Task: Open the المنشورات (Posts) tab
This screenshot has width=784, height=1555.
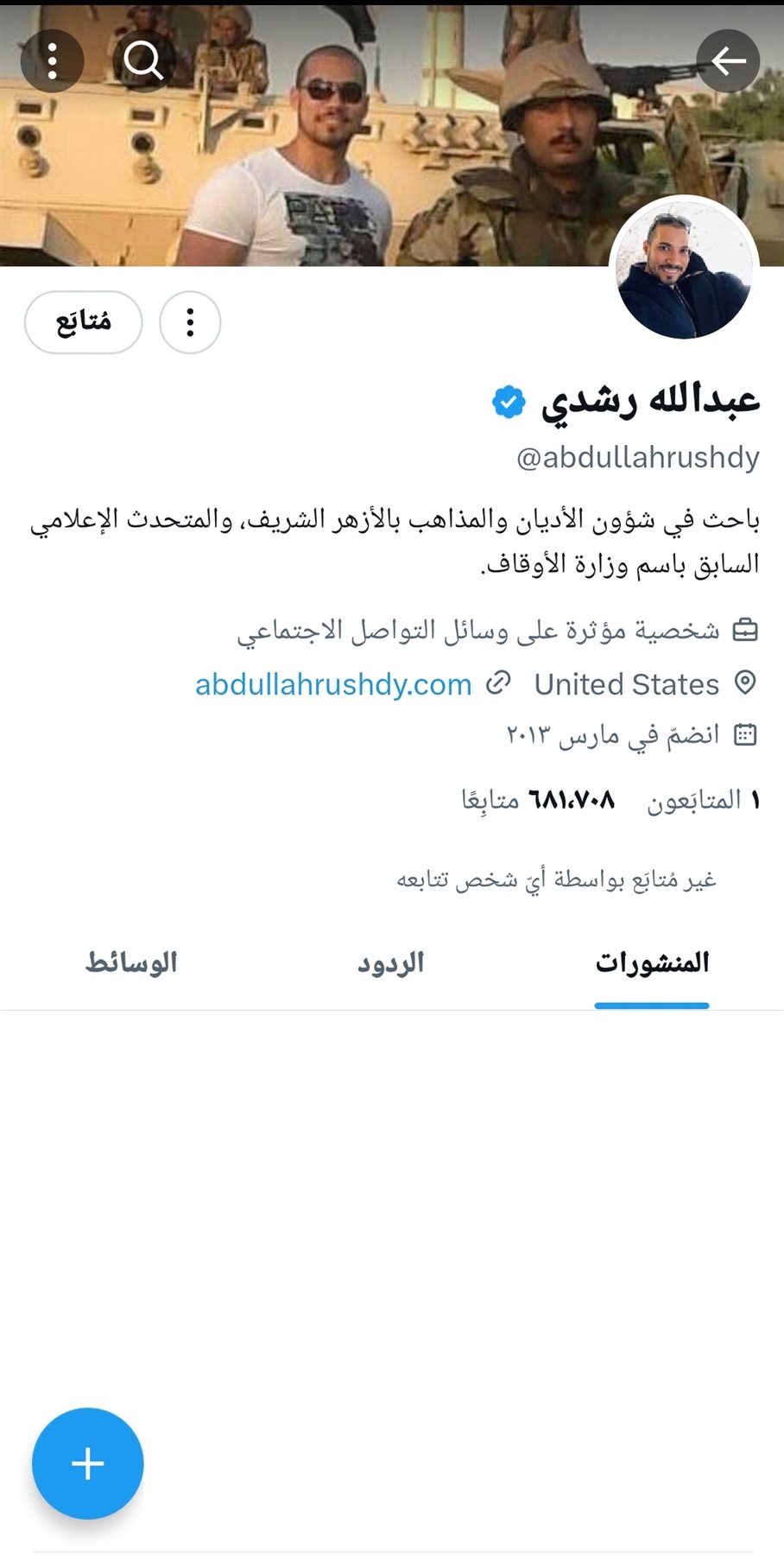Action: coord(652,962)
